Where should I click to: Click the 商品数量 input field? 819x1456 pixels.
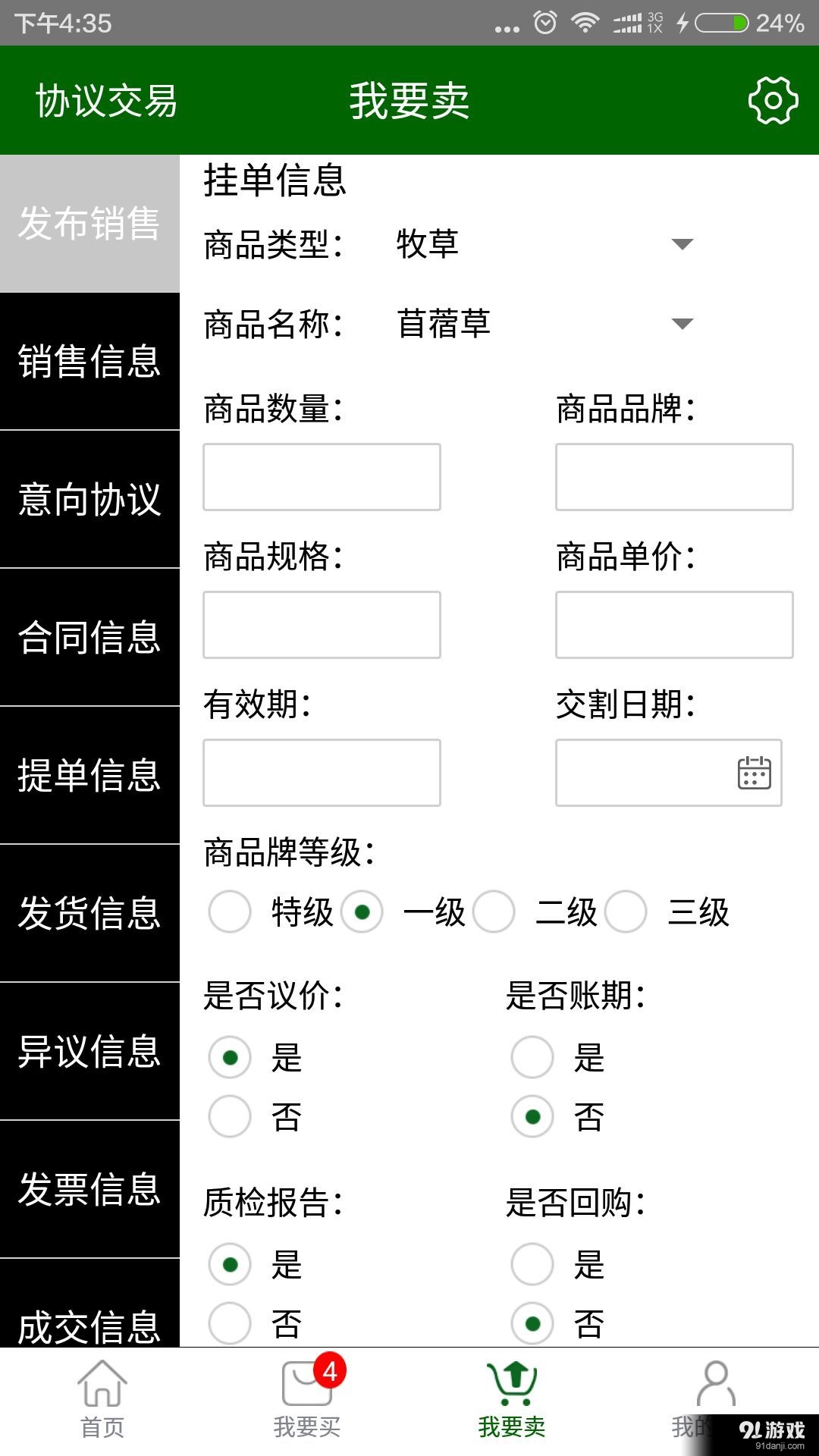320,476
